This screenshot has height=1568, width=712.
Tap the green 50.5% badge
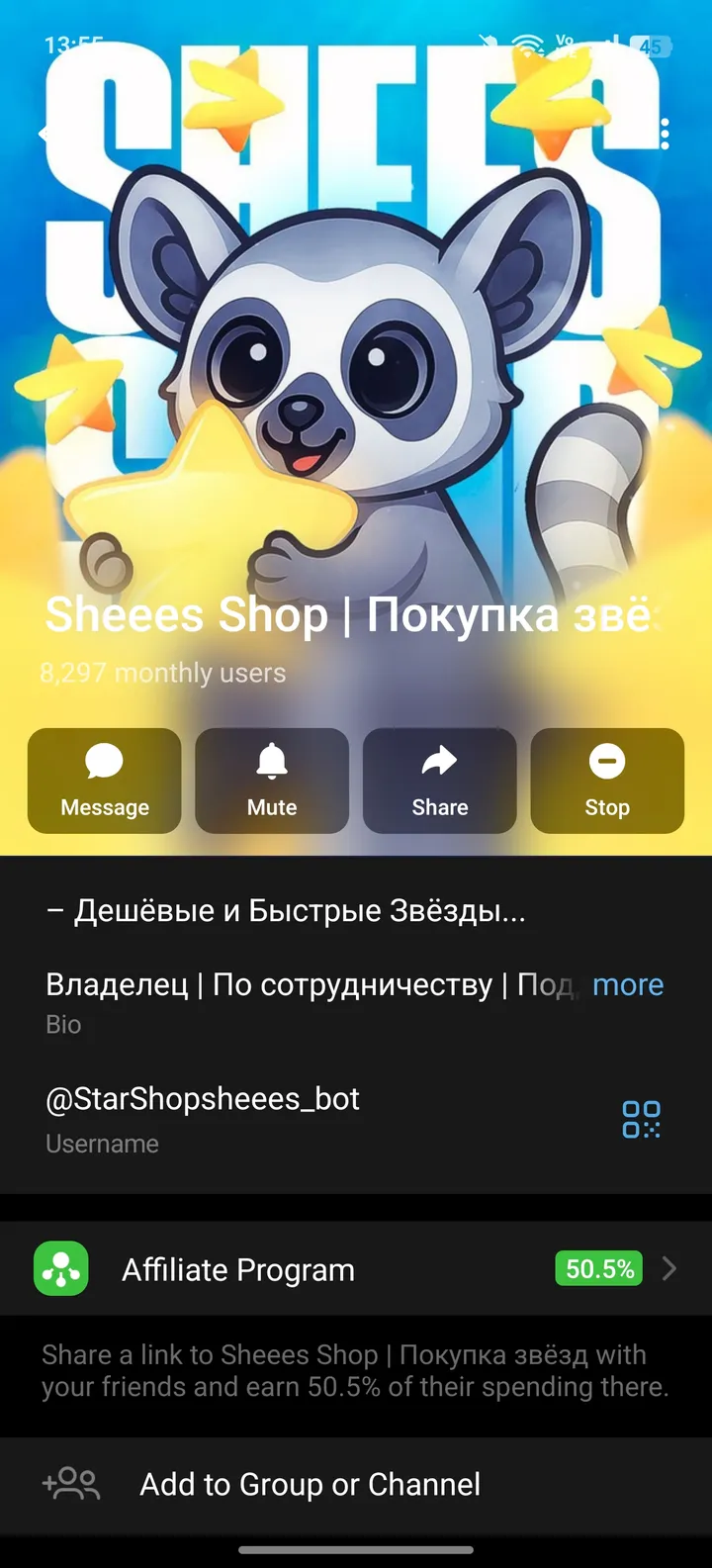point(598,1268)
